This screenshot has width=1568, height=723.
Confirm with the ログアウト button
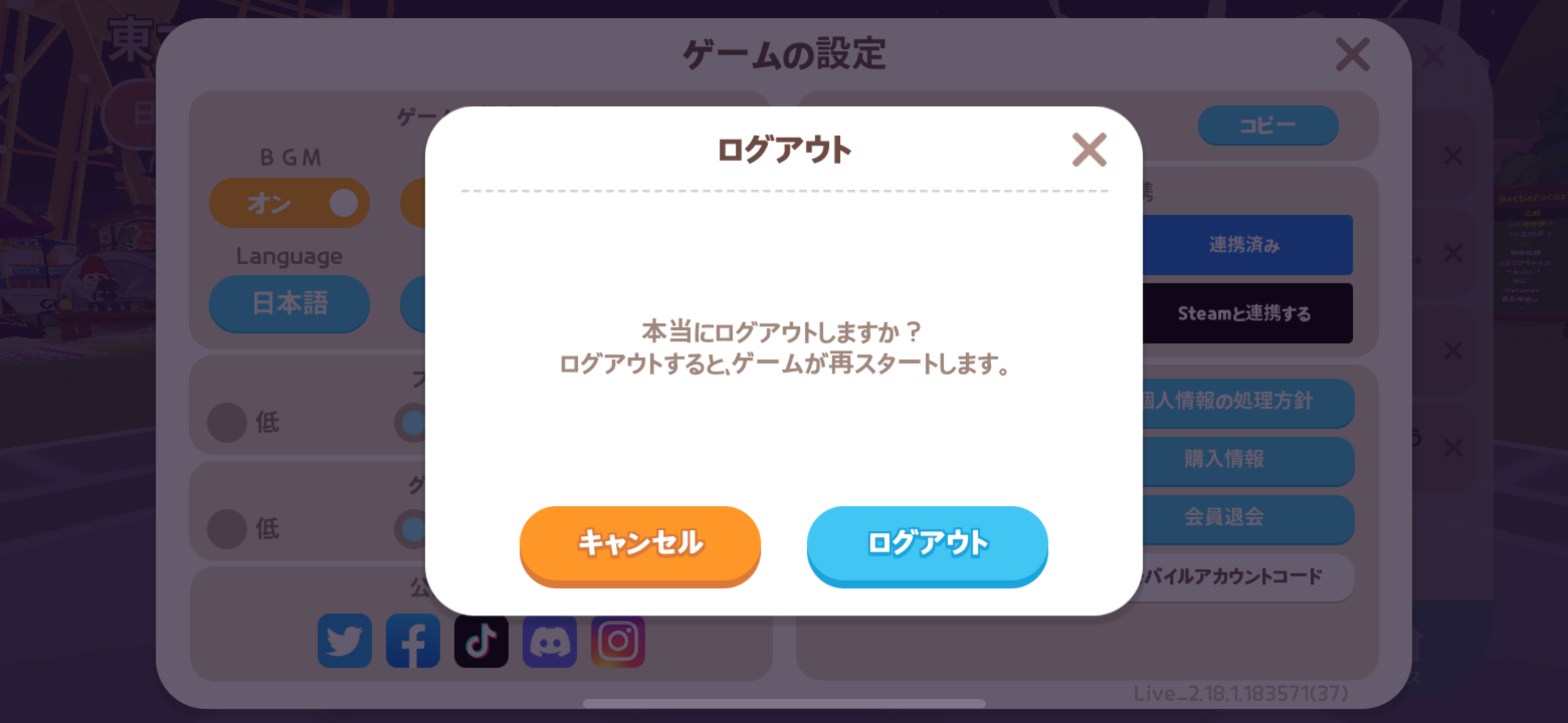tap(927, 544)
